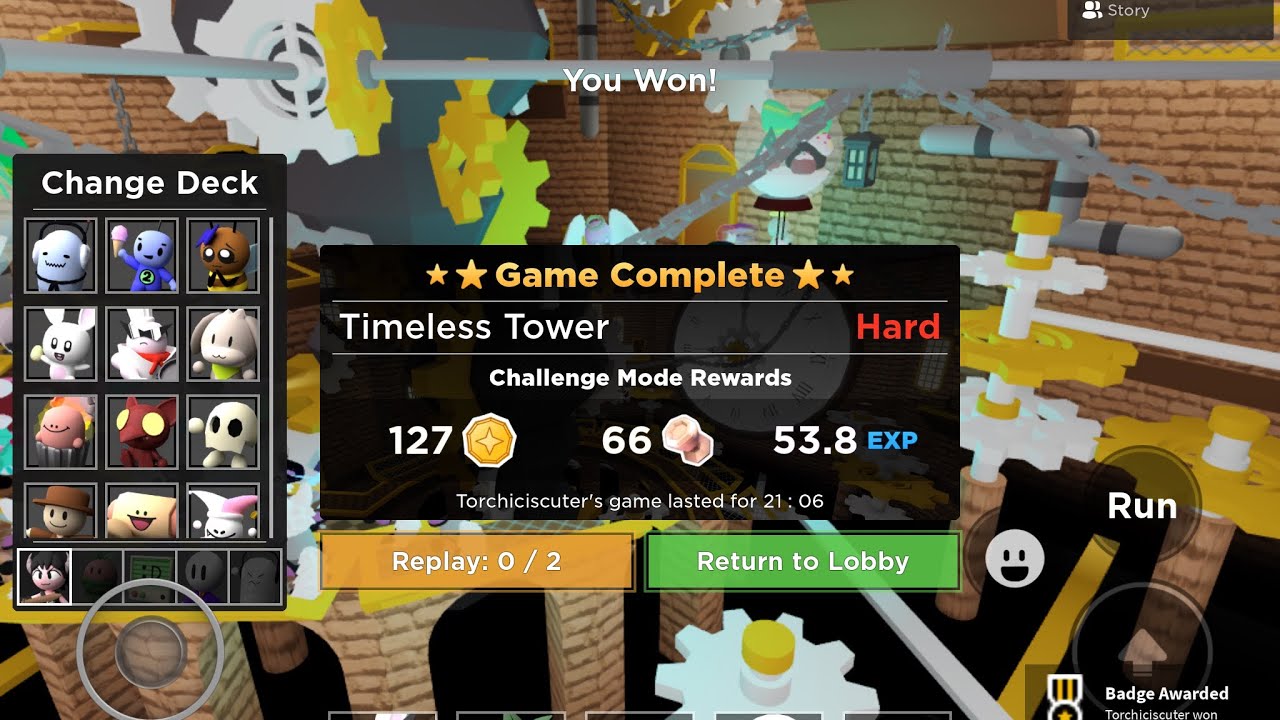Open the Story panel at top
The image size is (1280, 720).
click(x=1116, y=11)
